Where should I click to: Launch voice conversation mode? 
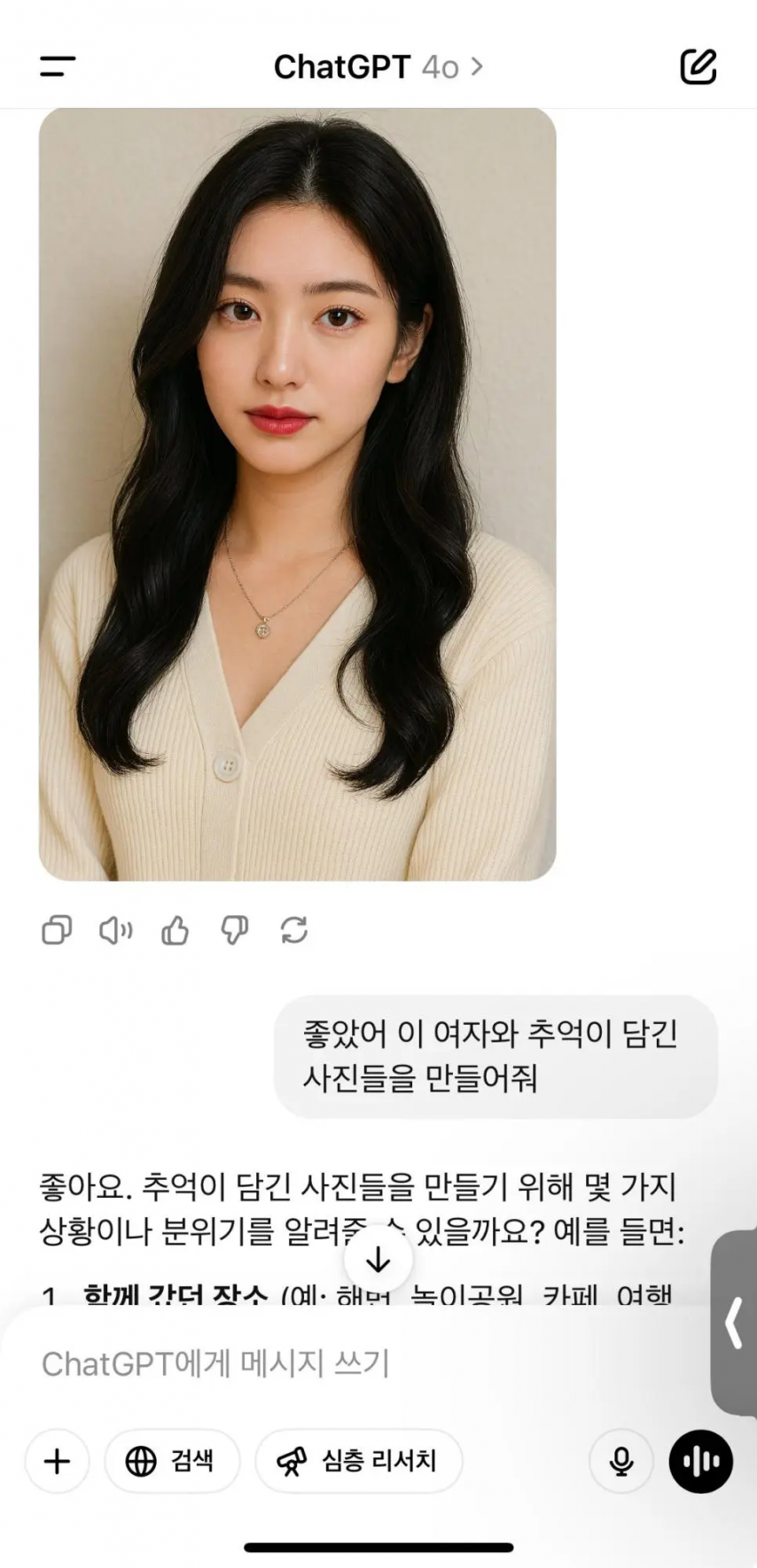pyautogui.click(x=700, y=1461)
